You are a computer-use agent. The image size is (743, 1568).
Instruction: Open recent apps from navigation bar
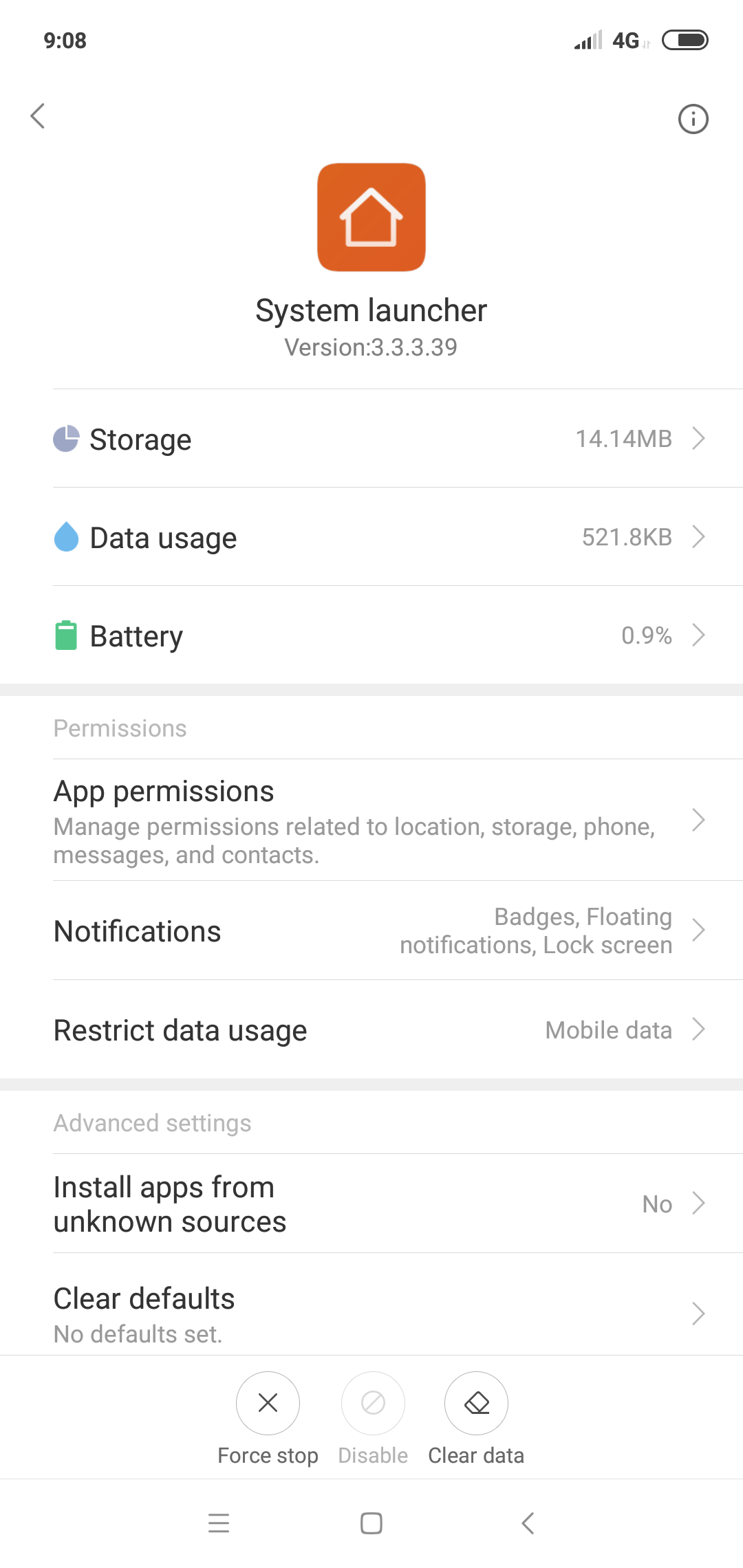coord(219,1523)
